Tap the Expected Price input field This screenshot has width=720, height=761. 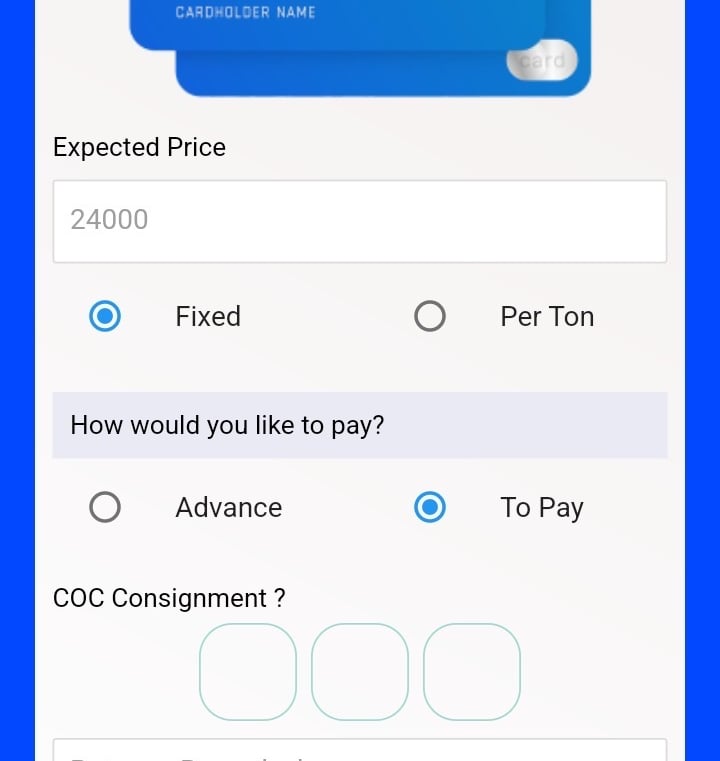tap(359, 221)
